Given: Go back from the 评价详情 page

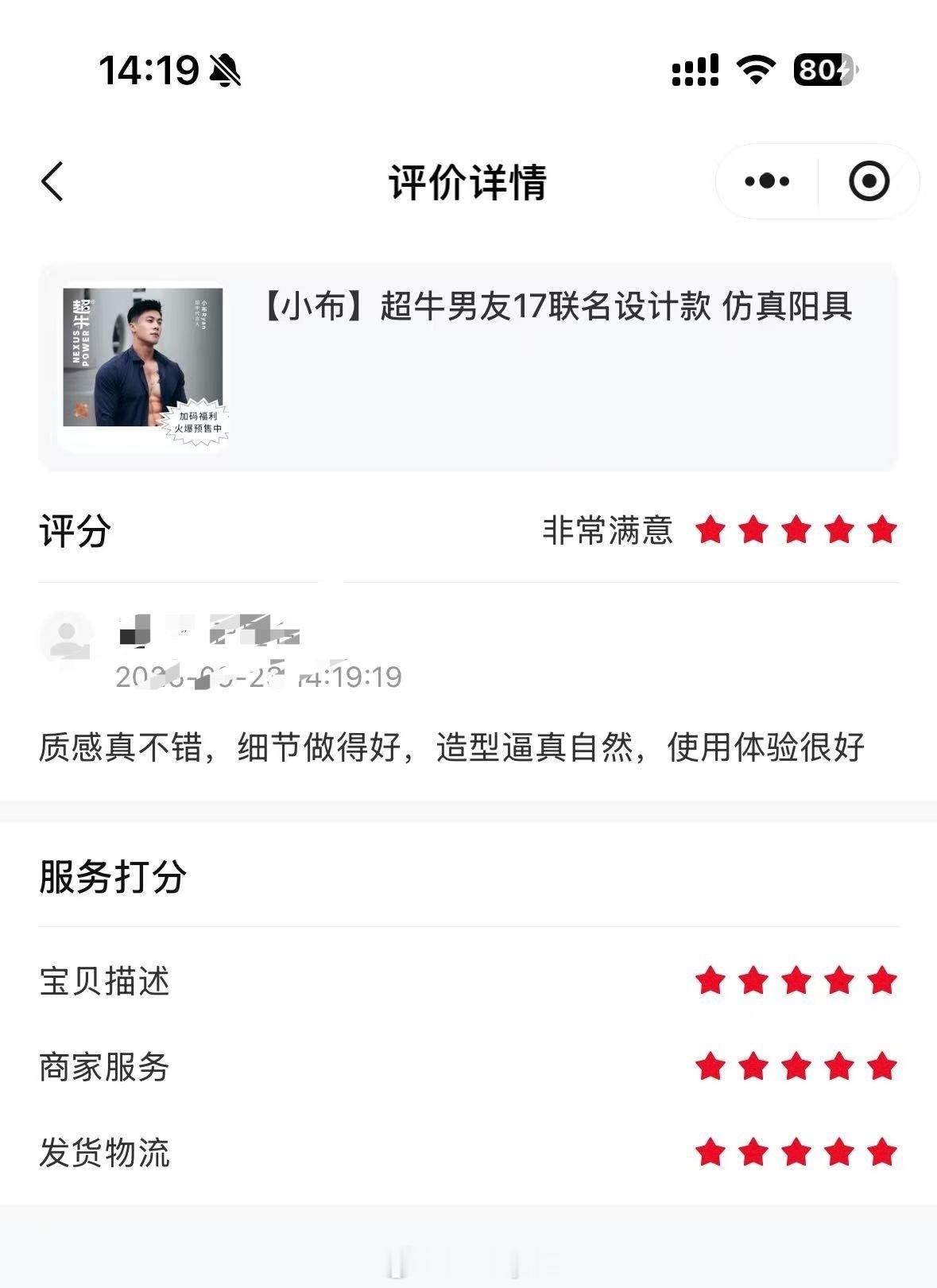Looking at the screenshot, I should pos(52,181).
